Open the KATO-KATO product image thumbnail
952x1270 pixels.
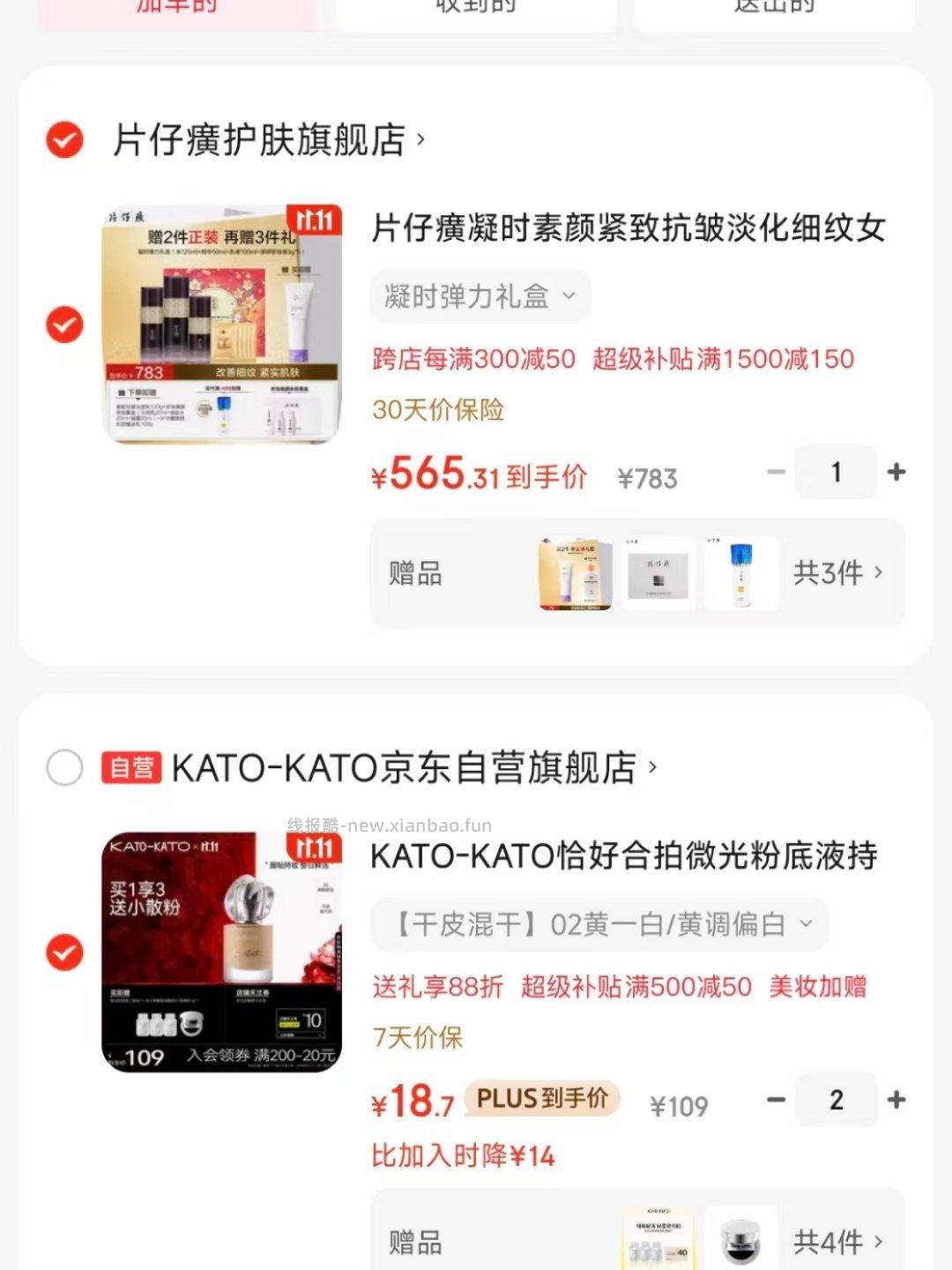pyautogui.click(x=222, y=951)
